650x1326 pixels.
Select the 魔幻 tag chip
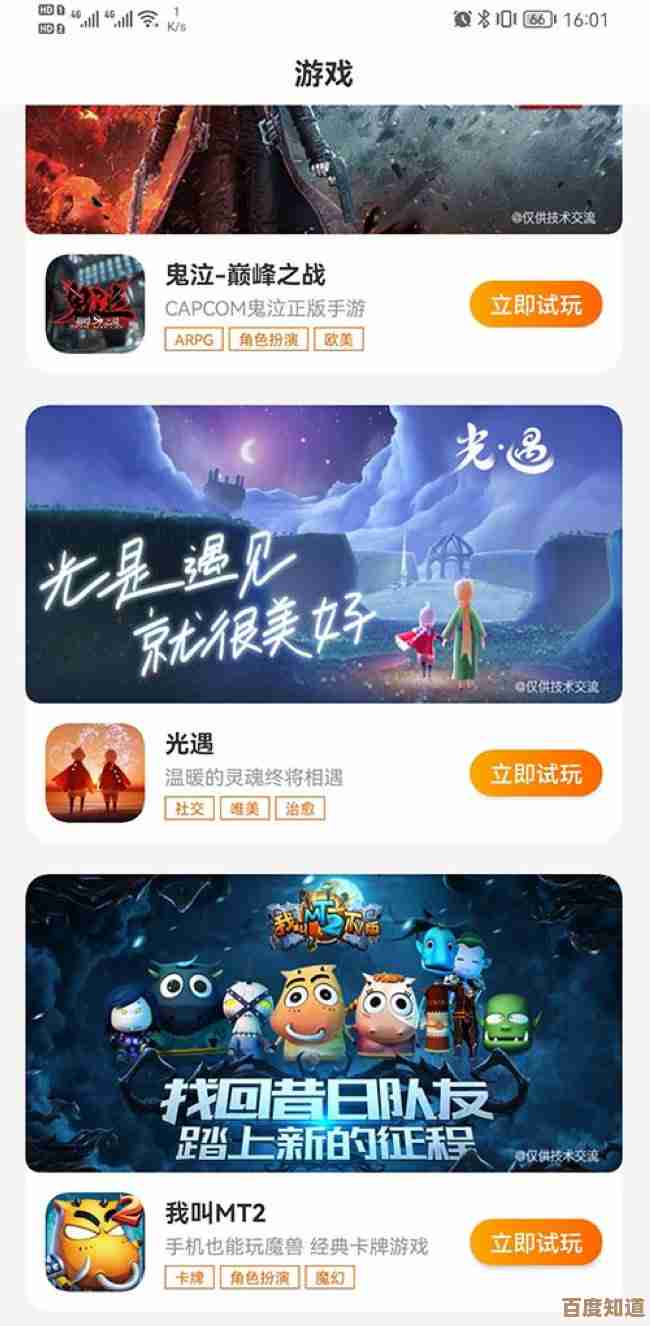[x=329, y=1277]
